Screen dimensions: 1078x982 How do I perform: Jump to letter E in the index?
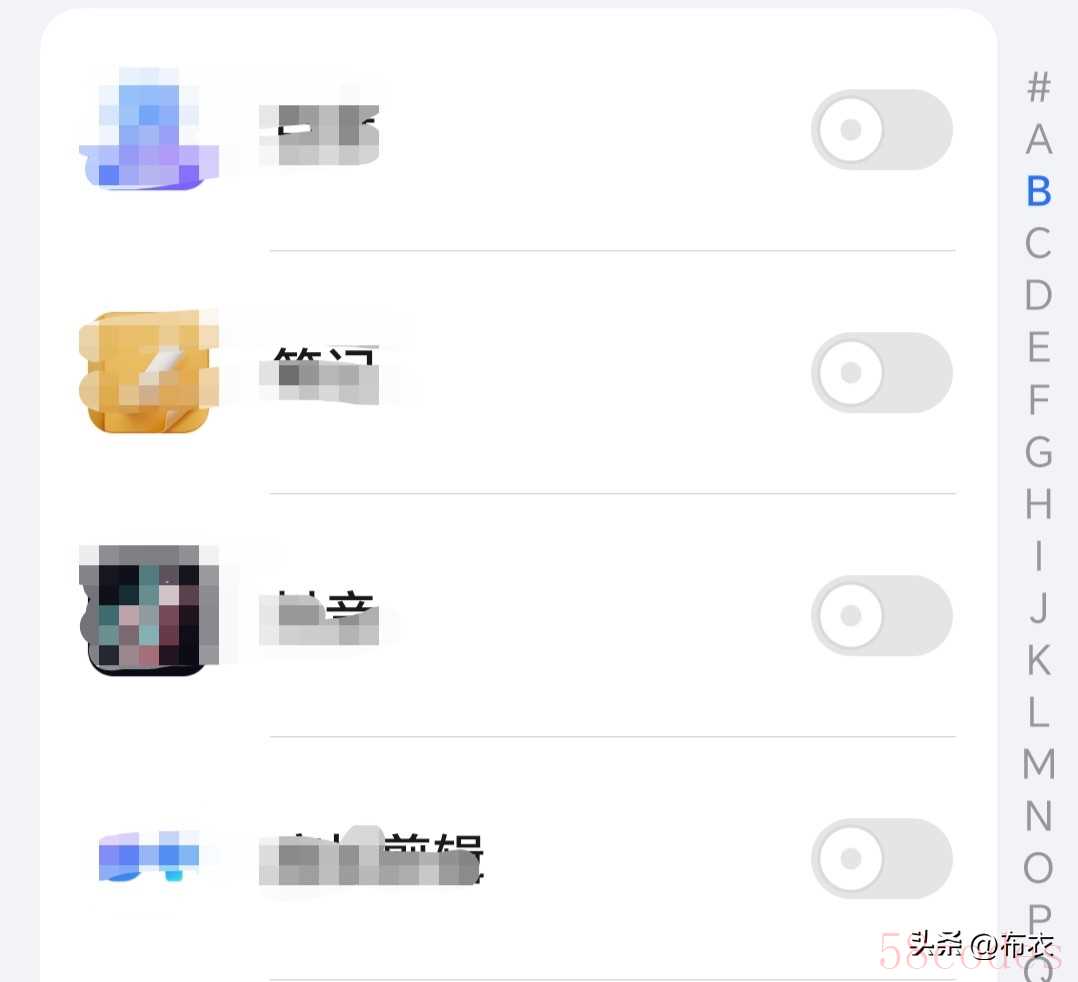1039,347
